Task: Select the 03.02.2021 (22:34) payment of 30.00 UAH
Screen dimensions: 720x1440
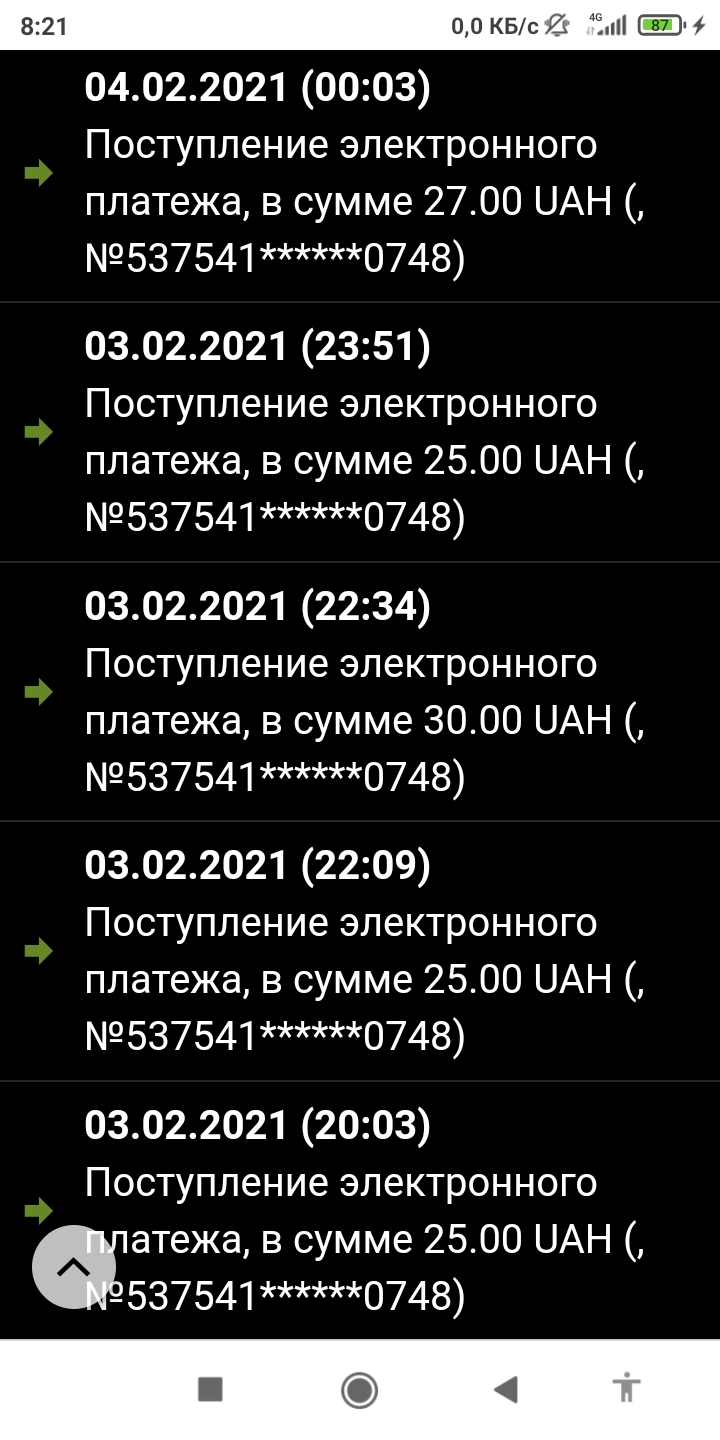Action: (360, 692)
